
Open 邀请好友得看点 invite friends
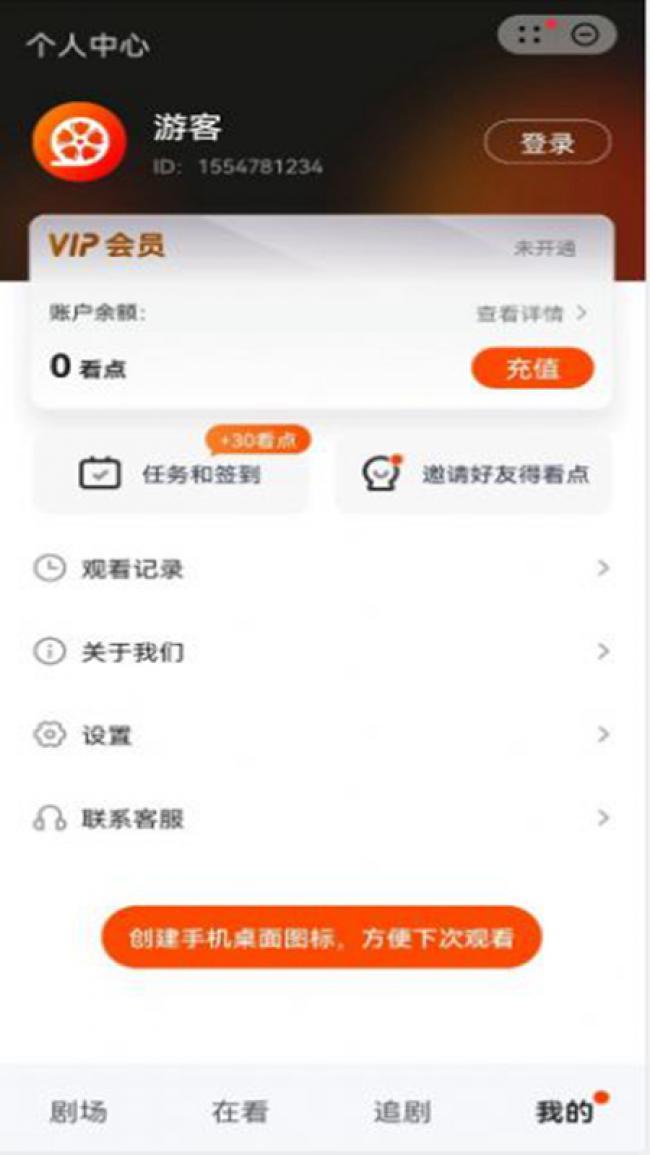click(473, 474)
